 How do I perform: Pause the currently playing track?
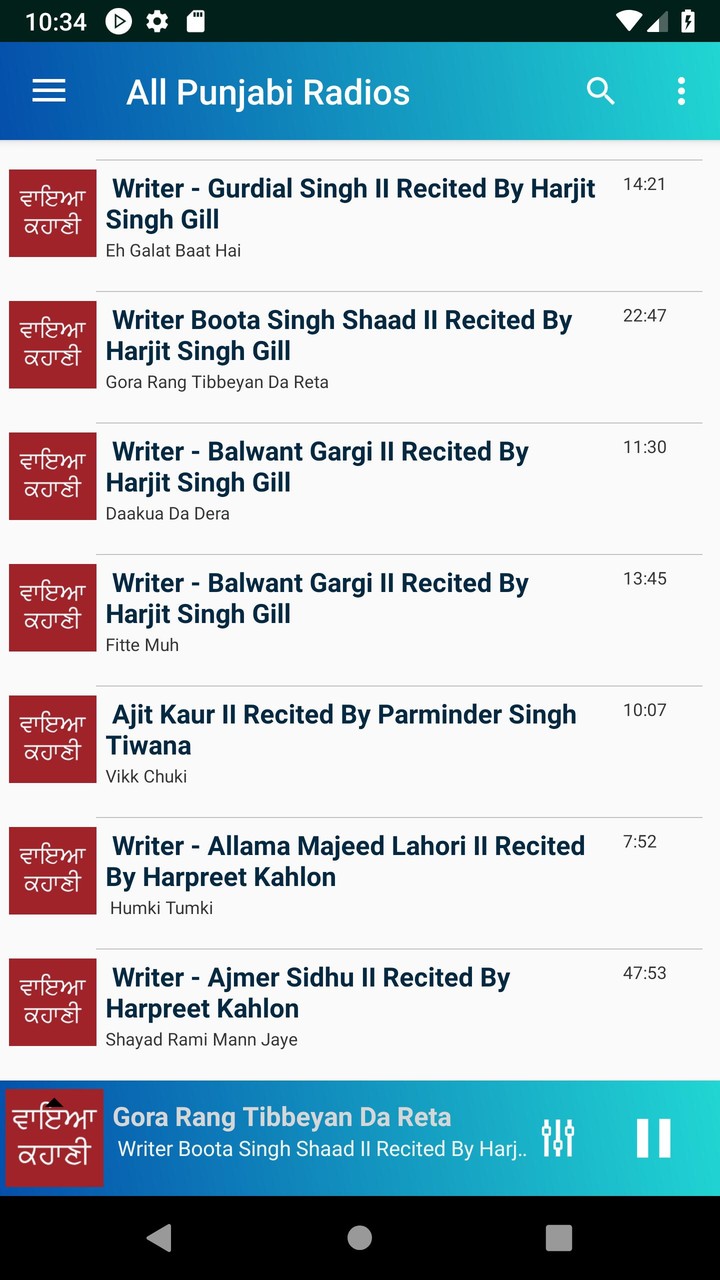click(x=653, y=1137)
